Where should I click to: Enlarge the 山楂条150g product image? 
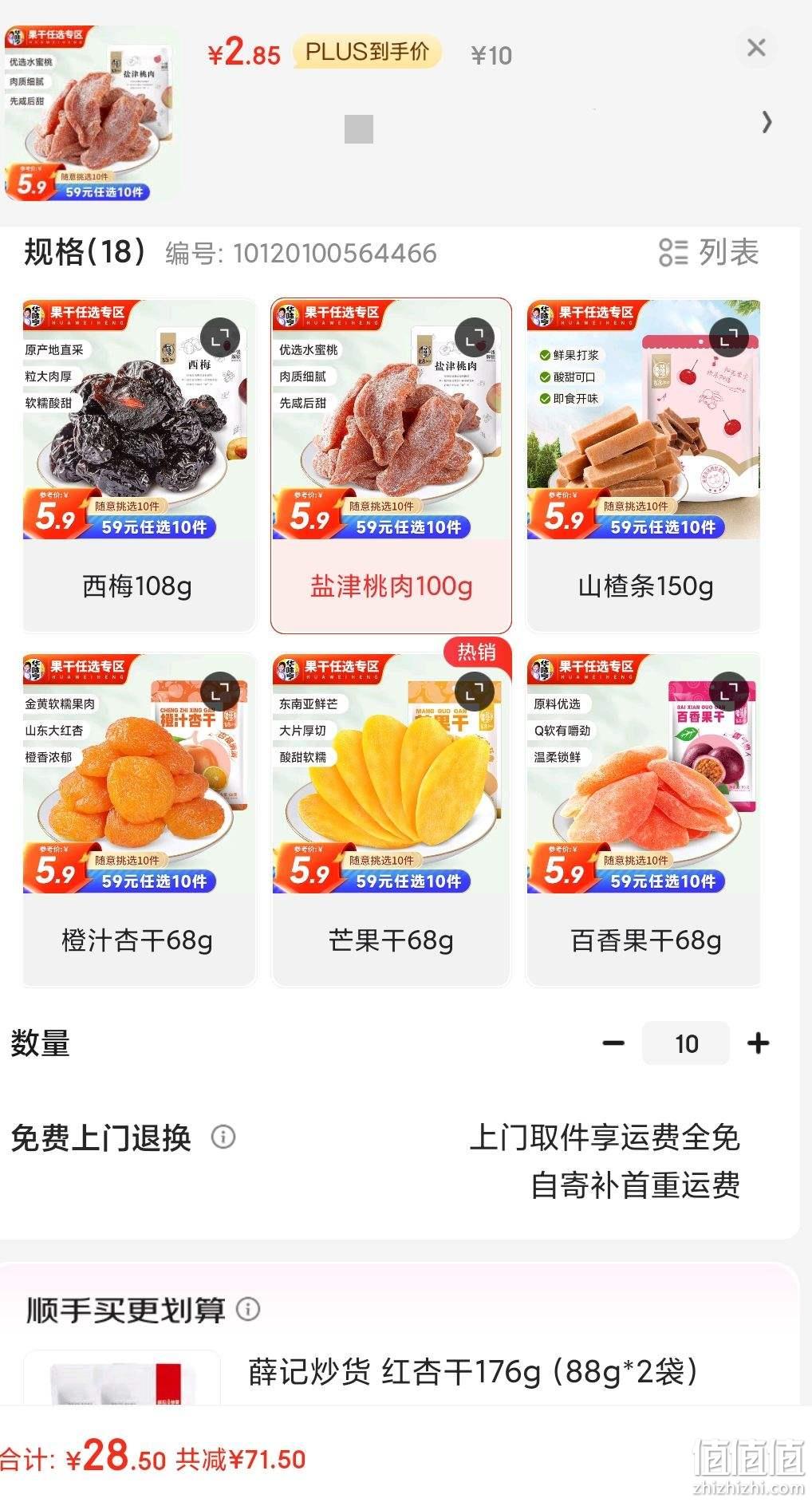[727, 338]
